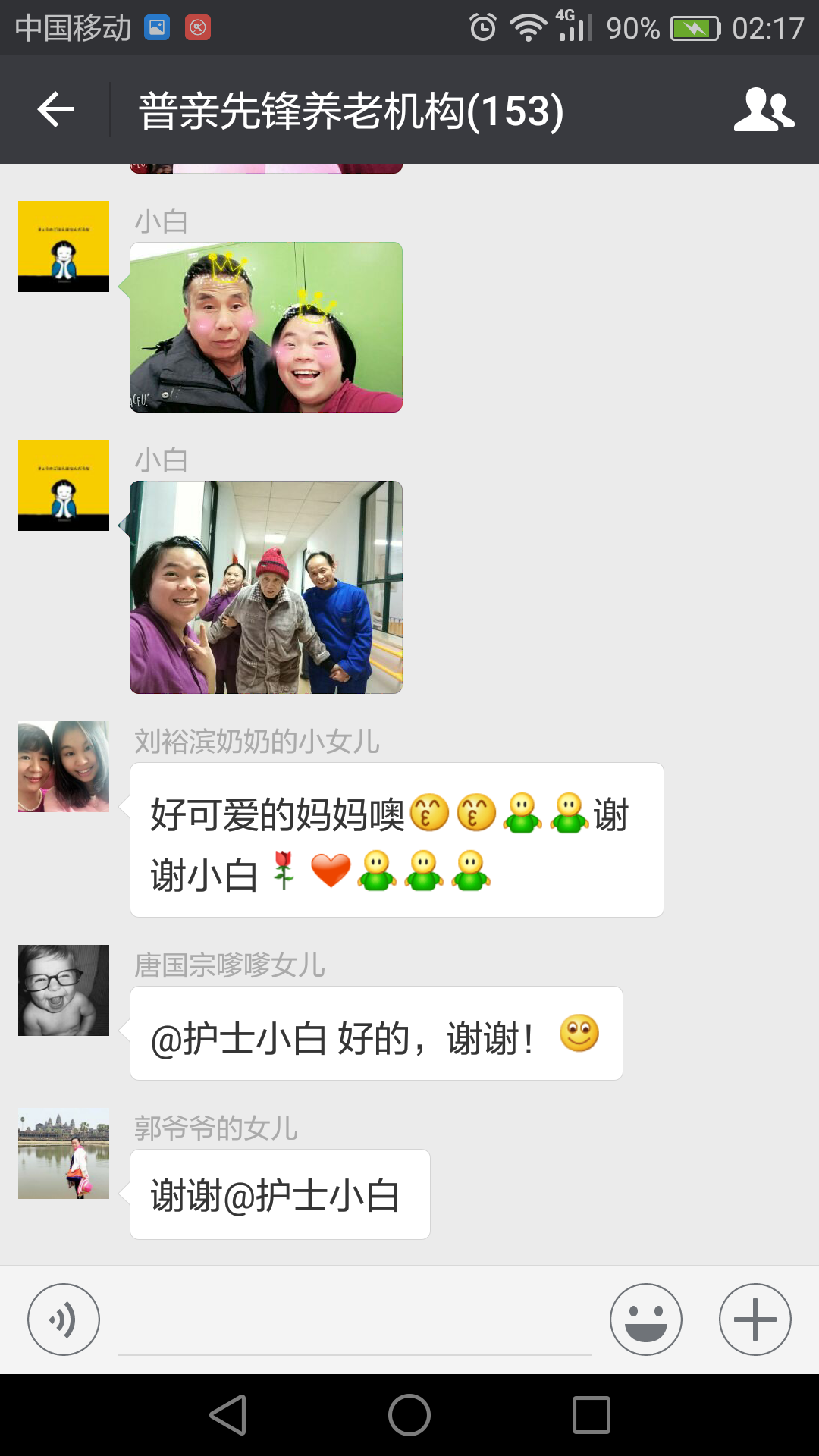The width and height of the screenshot is (819, 1456).
Task: Tap the system home button
Action: (409, 1415)
